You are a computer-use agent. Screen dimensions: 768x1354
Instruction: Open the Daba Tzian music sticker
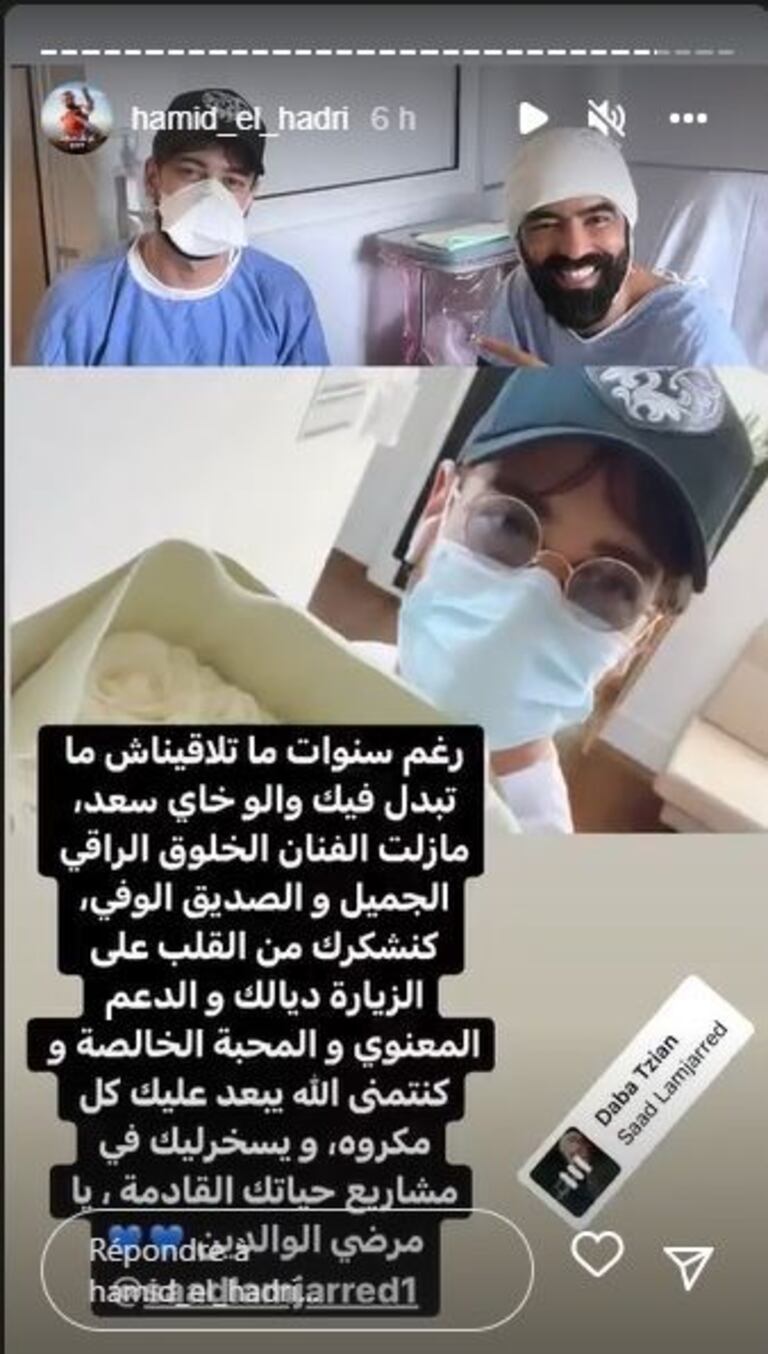(x=634, y=1101)
